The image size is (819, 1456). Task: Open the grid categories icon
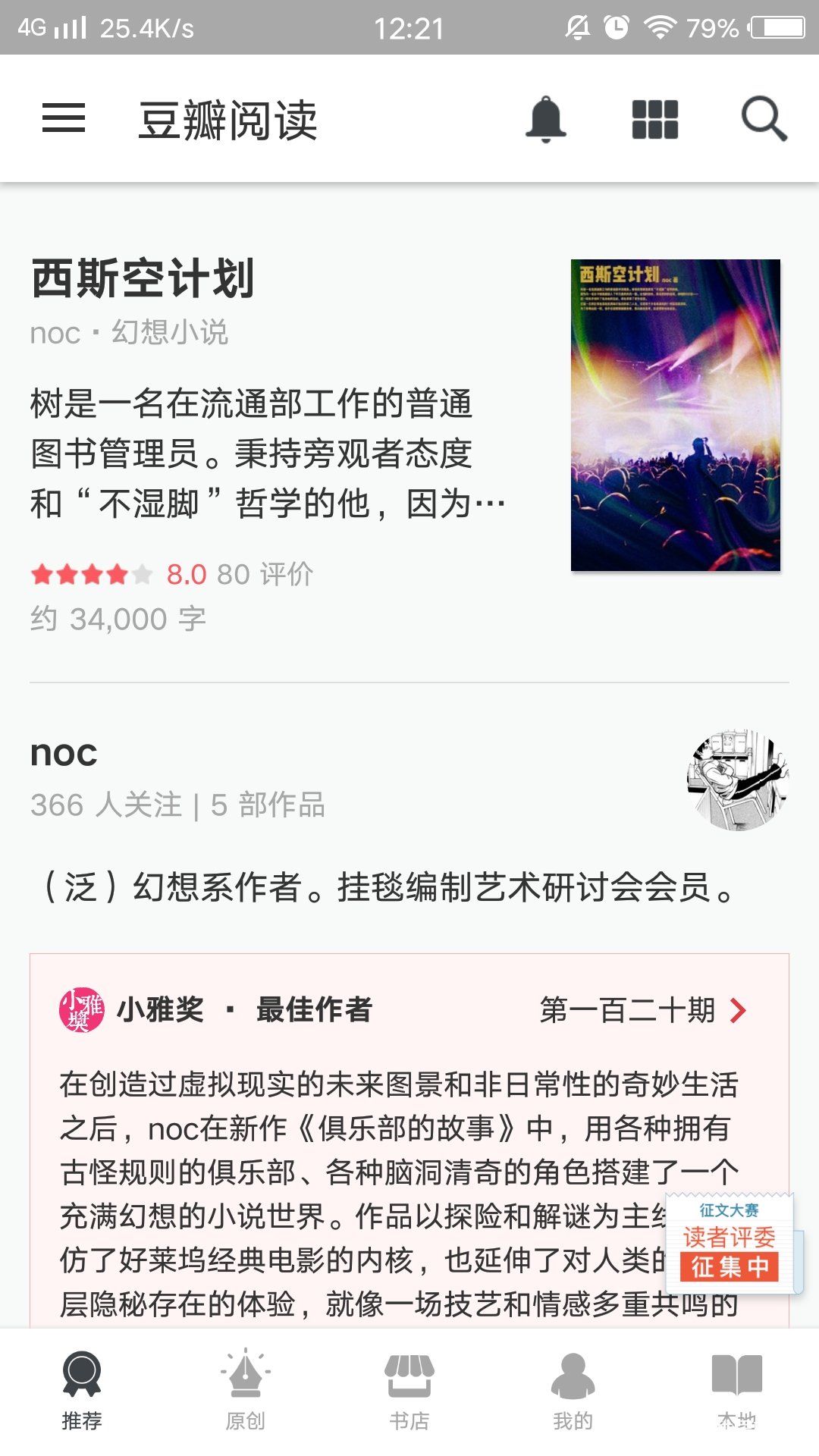[x=655, y=119]
